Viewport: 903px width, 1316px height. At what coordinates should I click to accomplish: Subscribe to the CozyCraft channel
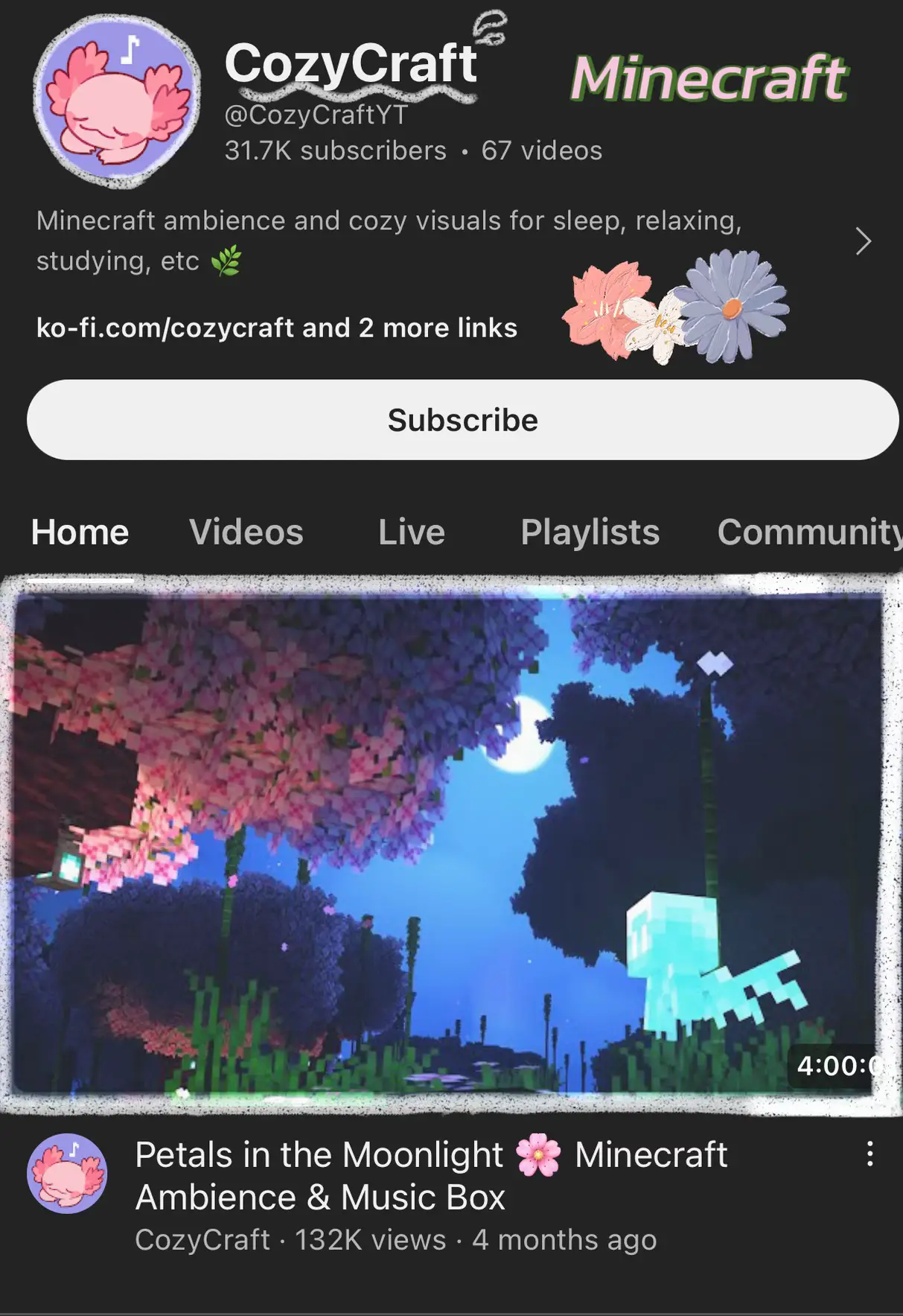point(462,420)
